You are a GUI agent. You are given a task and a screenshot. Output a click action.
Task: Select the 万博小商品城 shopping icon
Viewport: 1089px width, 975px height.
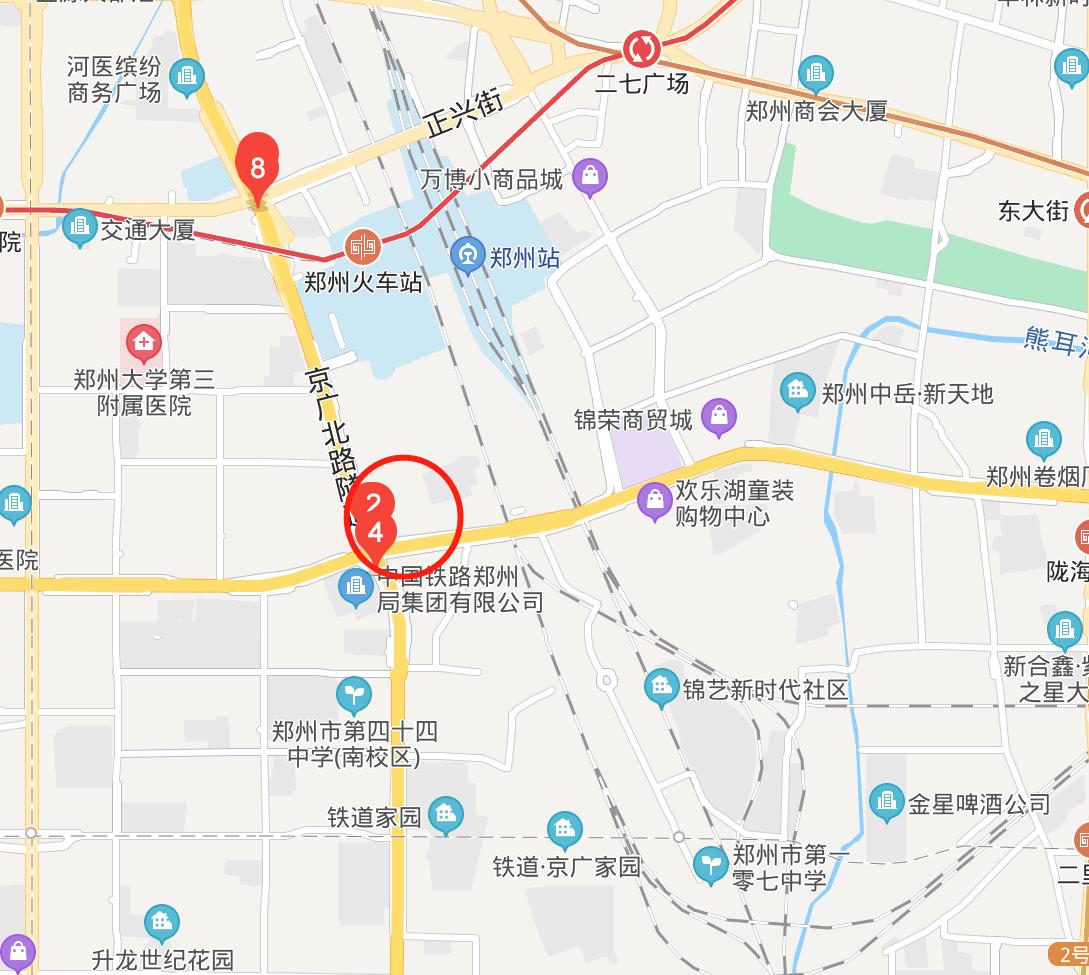[x=591, y=179]
